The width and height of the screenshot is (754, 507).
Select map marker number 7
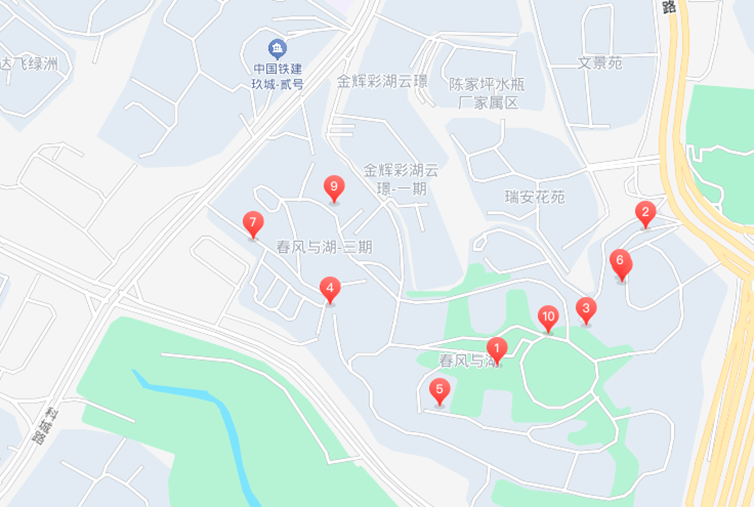pyautogui.click(x=253, y=222)
